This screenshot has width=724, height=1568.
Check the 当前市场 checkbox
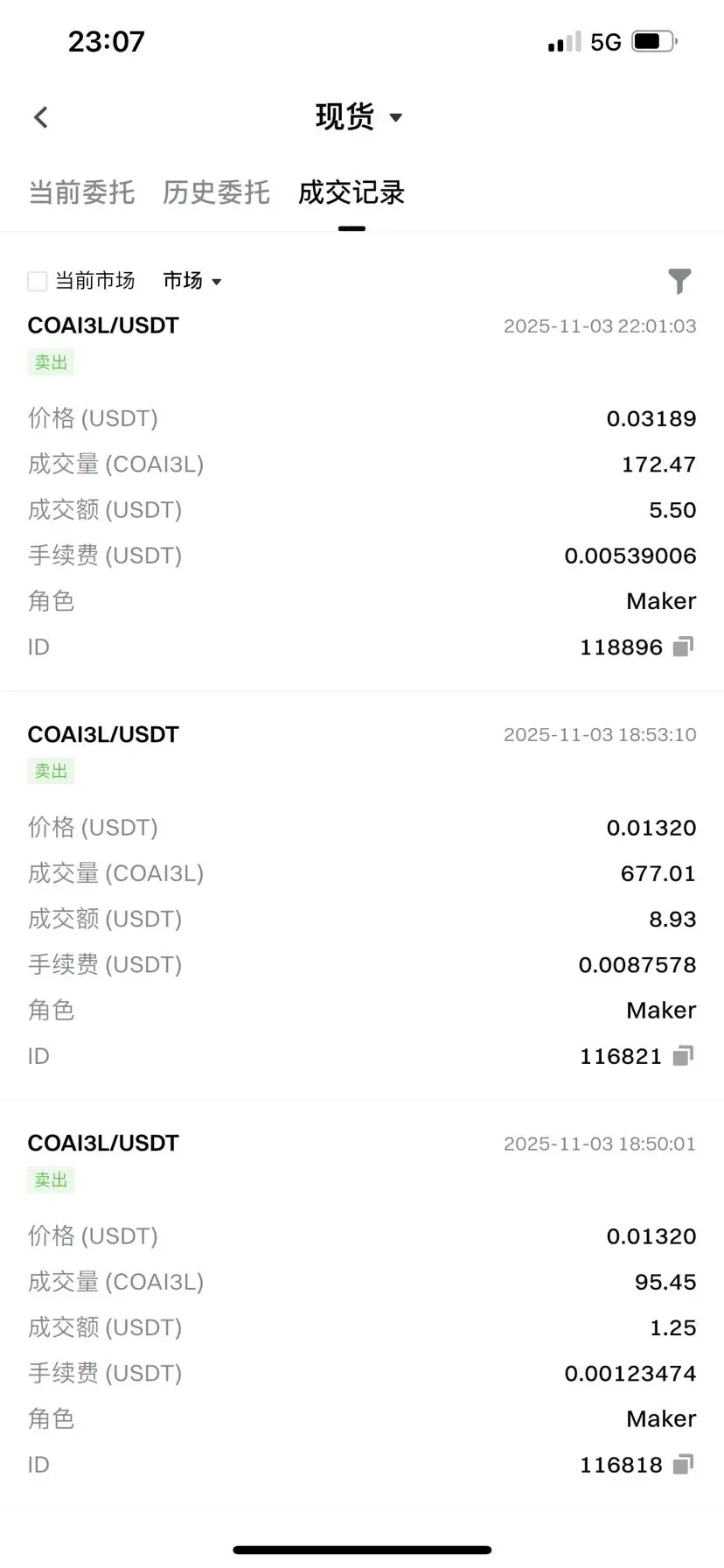point(38,281)
